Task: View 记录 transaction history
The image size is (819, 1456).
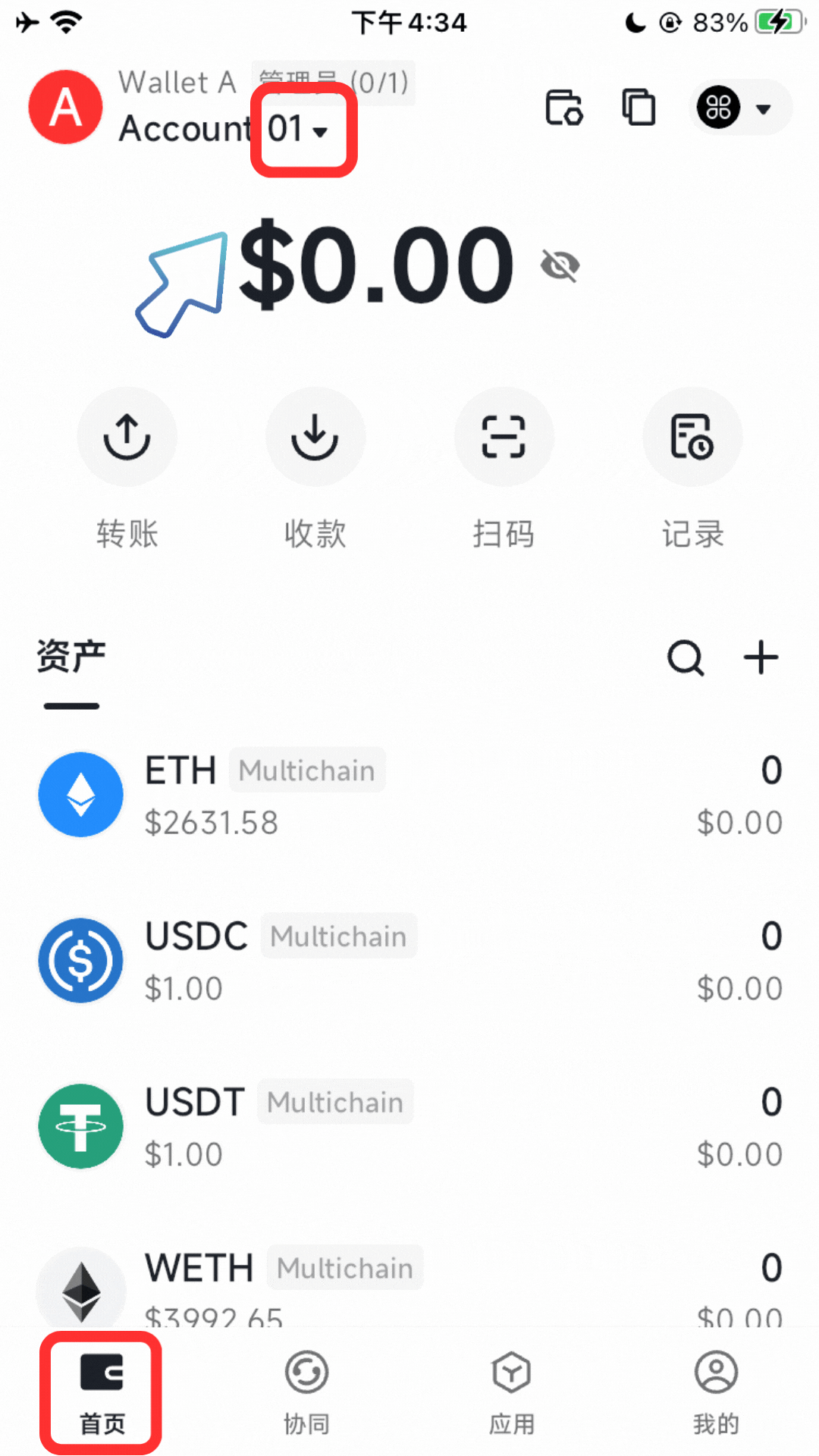Action: click(692, 438)
